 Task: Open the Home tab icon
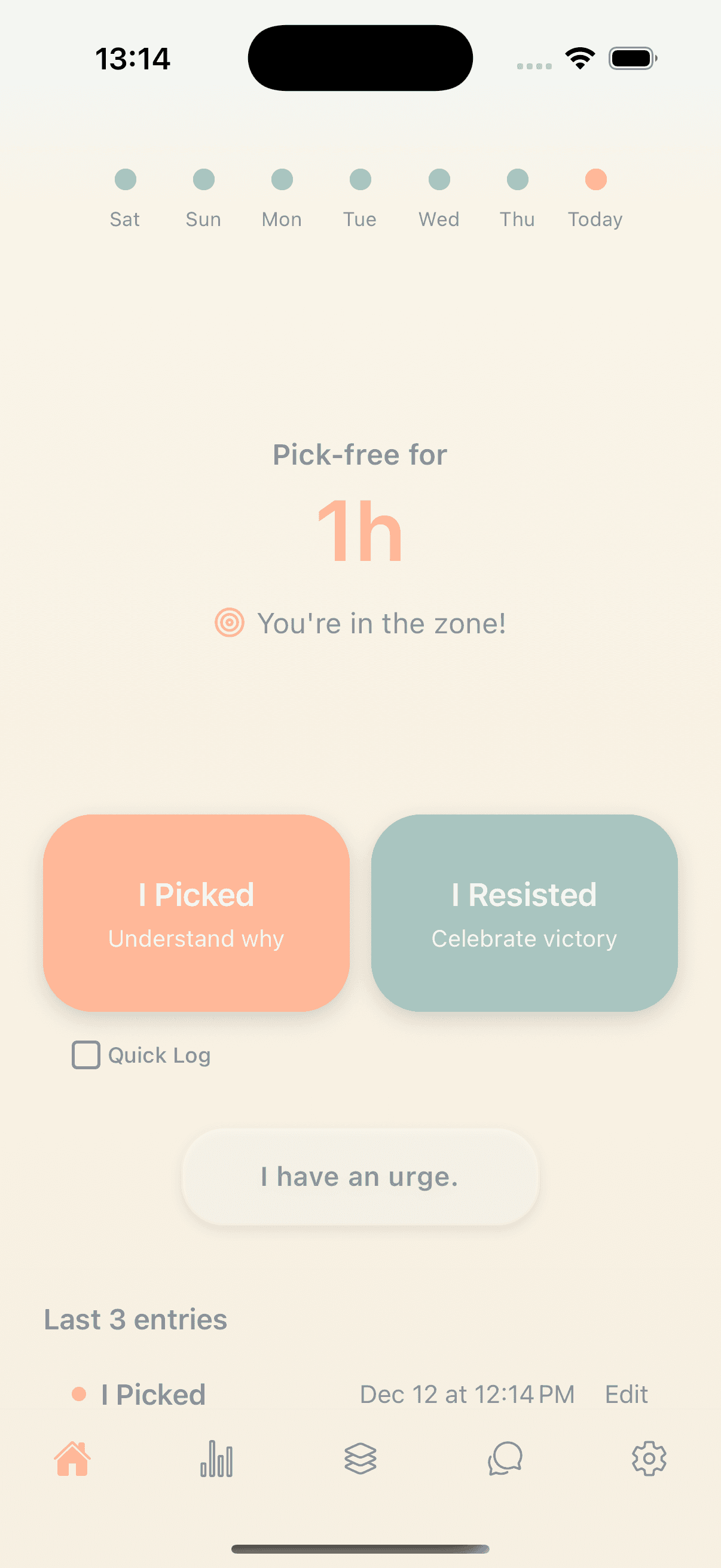click(x=72, y=1459)
